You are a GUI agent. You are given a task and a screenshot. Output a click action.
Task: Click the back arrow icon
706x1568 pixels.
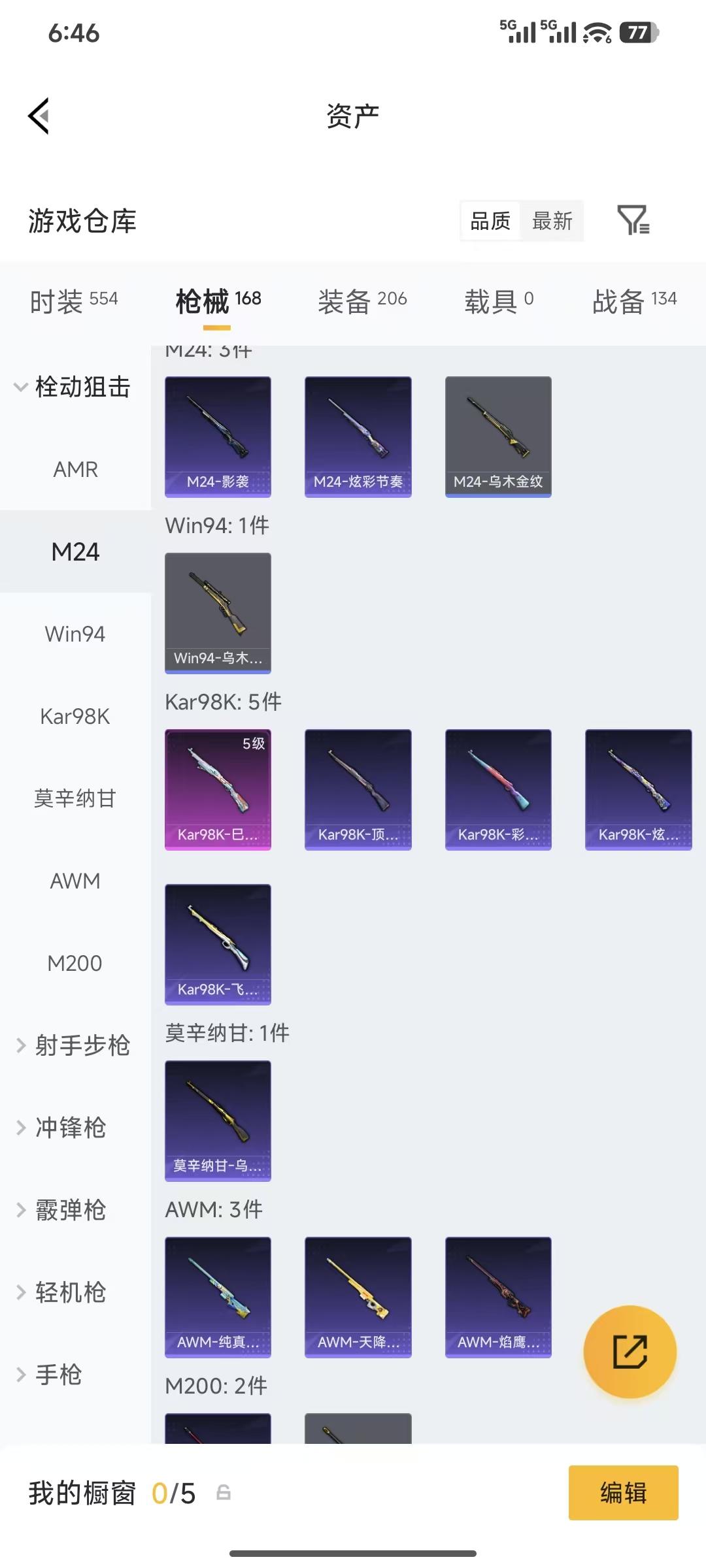click(37, 116)
